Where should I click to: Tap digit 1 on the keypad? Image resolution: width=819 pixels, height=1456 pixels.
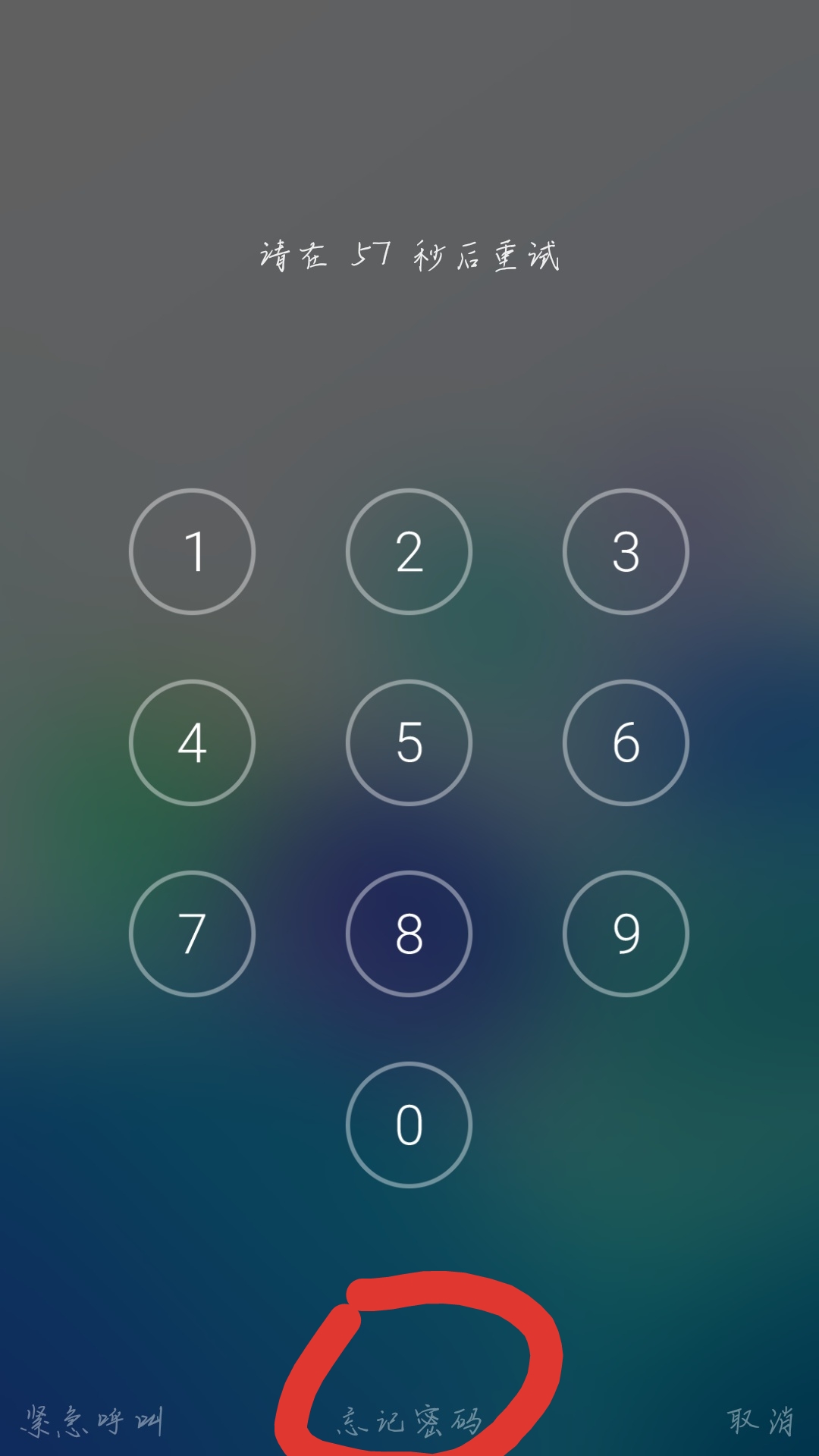(x=192, y=551)
